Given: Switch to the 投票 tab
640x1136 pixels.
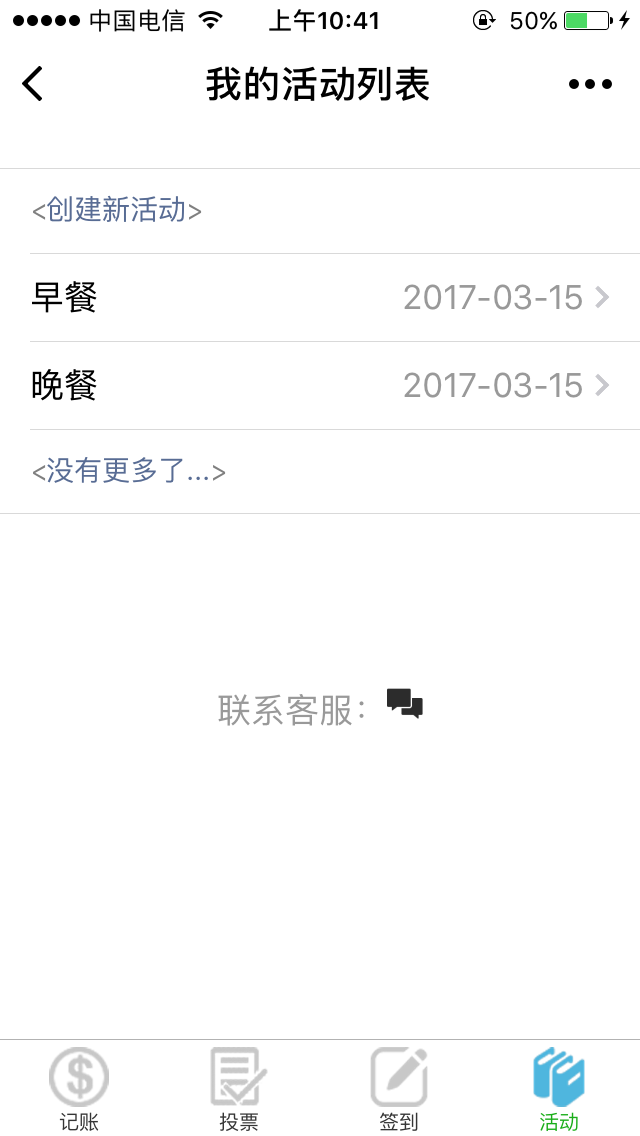Looking at the screenshot, I should coord(239,1088).
